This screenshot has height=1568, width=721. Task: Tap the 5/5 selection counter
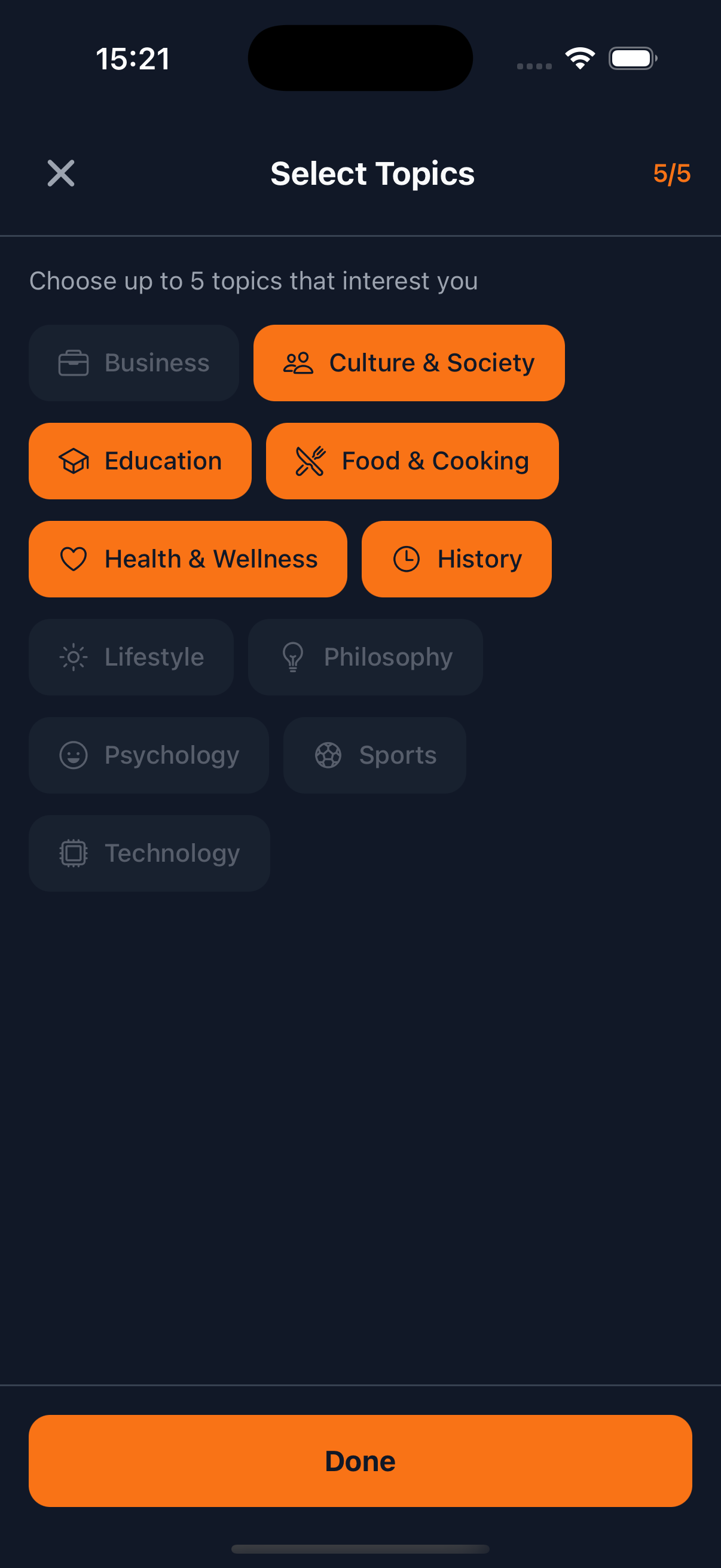click(x=672, y=173)
